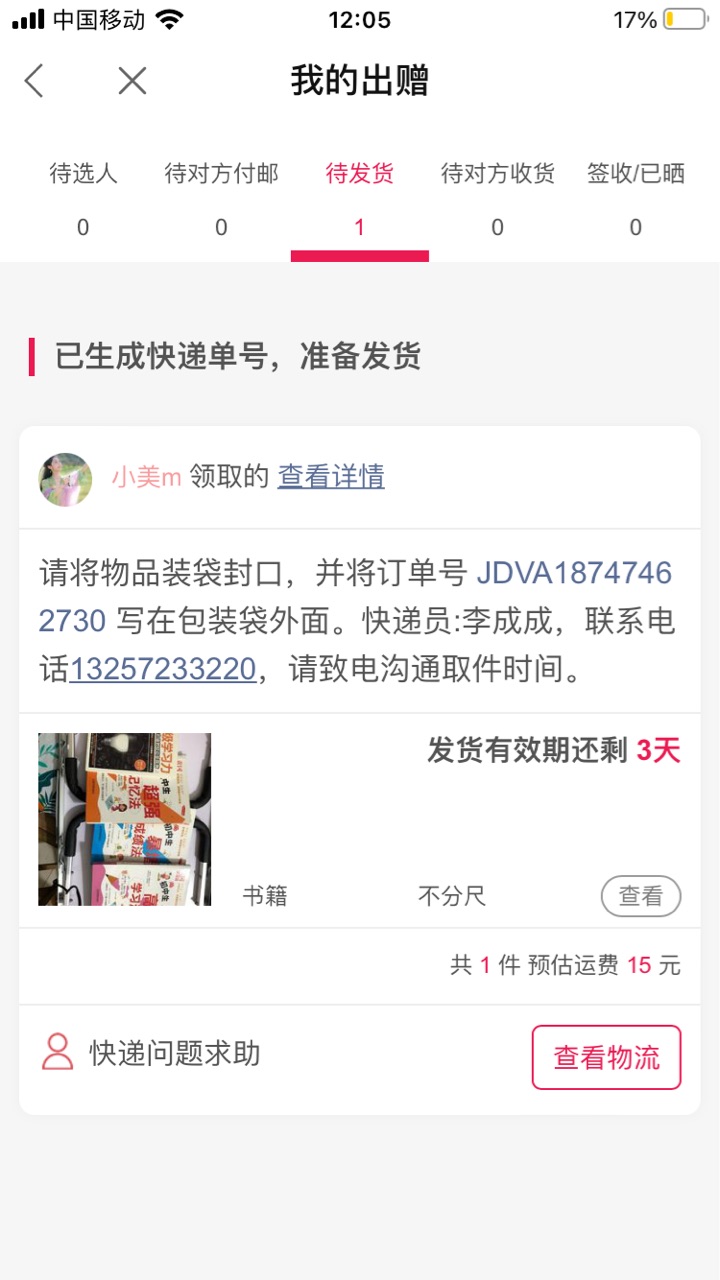Open 快递问题求助 help
This screenshot has width=720, height=1280.
(151, 1053)
